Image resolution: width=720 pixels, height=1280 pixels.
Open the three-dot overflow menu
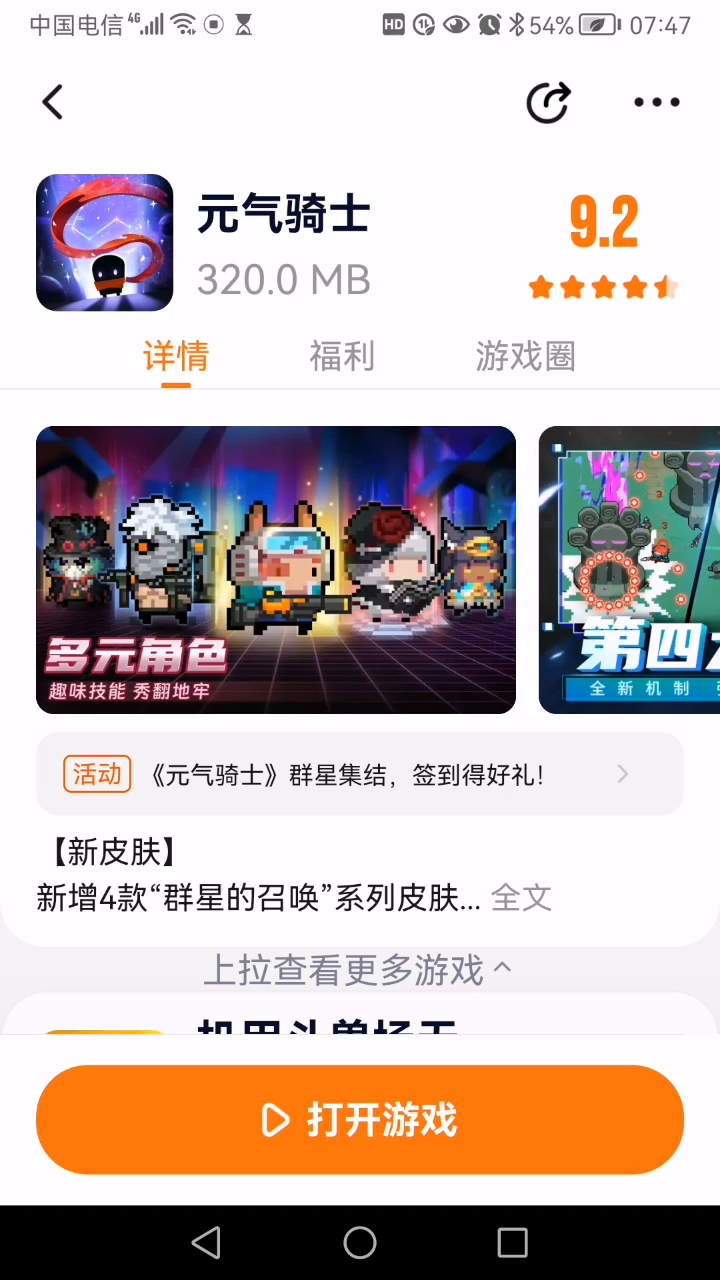(x=657, y=102)
